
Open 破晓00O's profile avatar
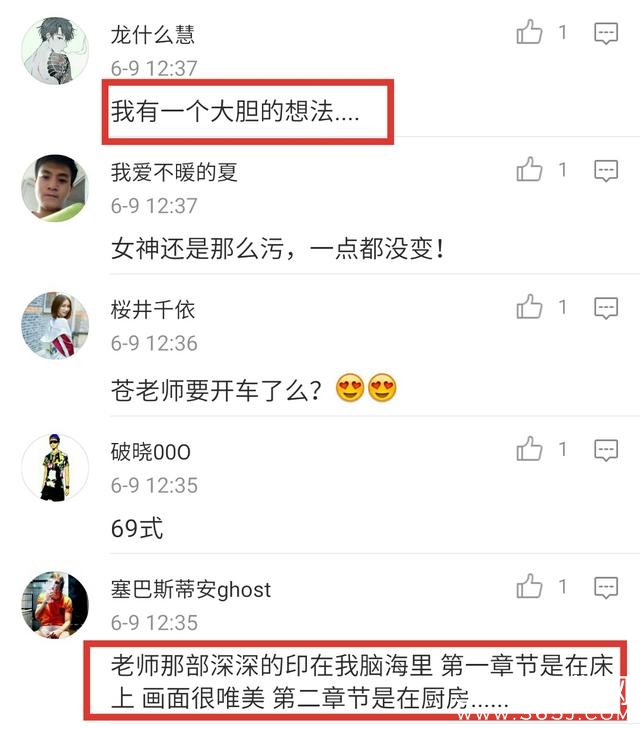tap(54, 468)
